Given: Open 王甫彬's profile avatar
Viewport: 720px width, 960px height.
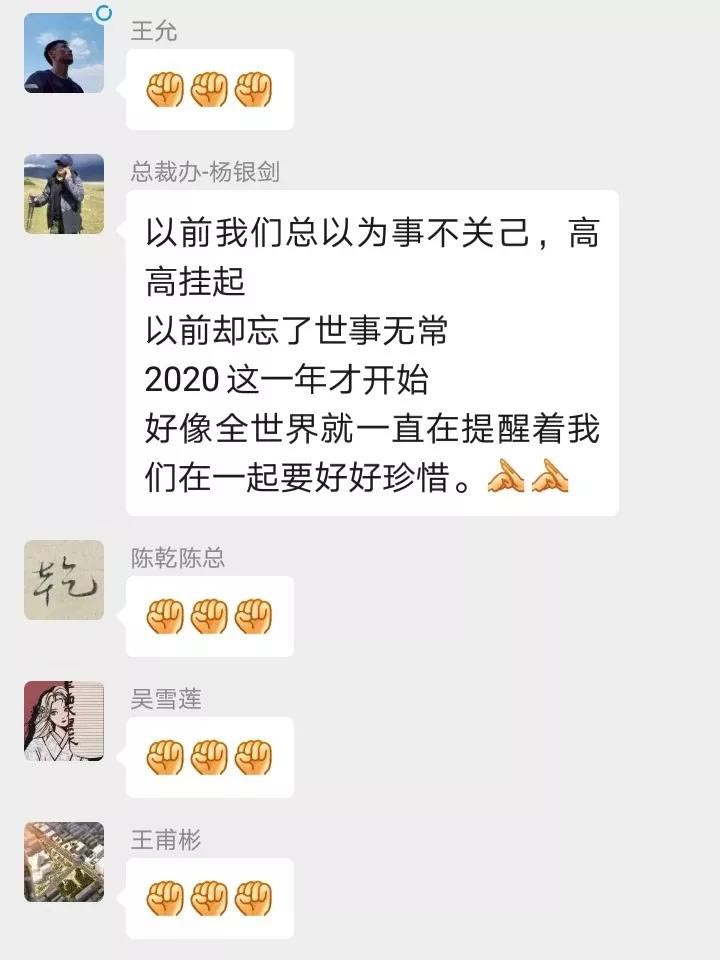Looking at the screenshot, I should (x=64, y=862).
